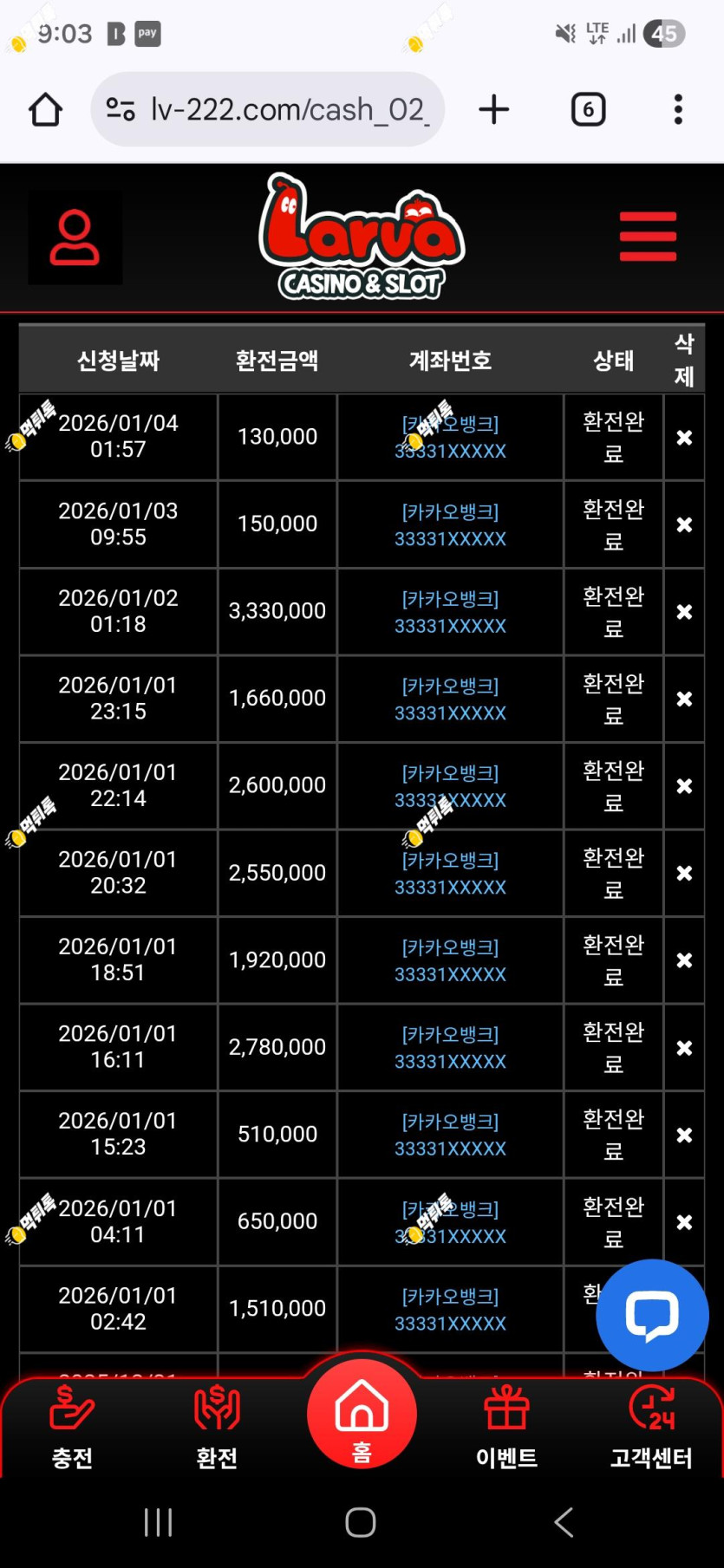Delete the 3,330,000 withdrawal record
Image resolution: width=724 pixels, height=1568 pixels.
[684, 612]
